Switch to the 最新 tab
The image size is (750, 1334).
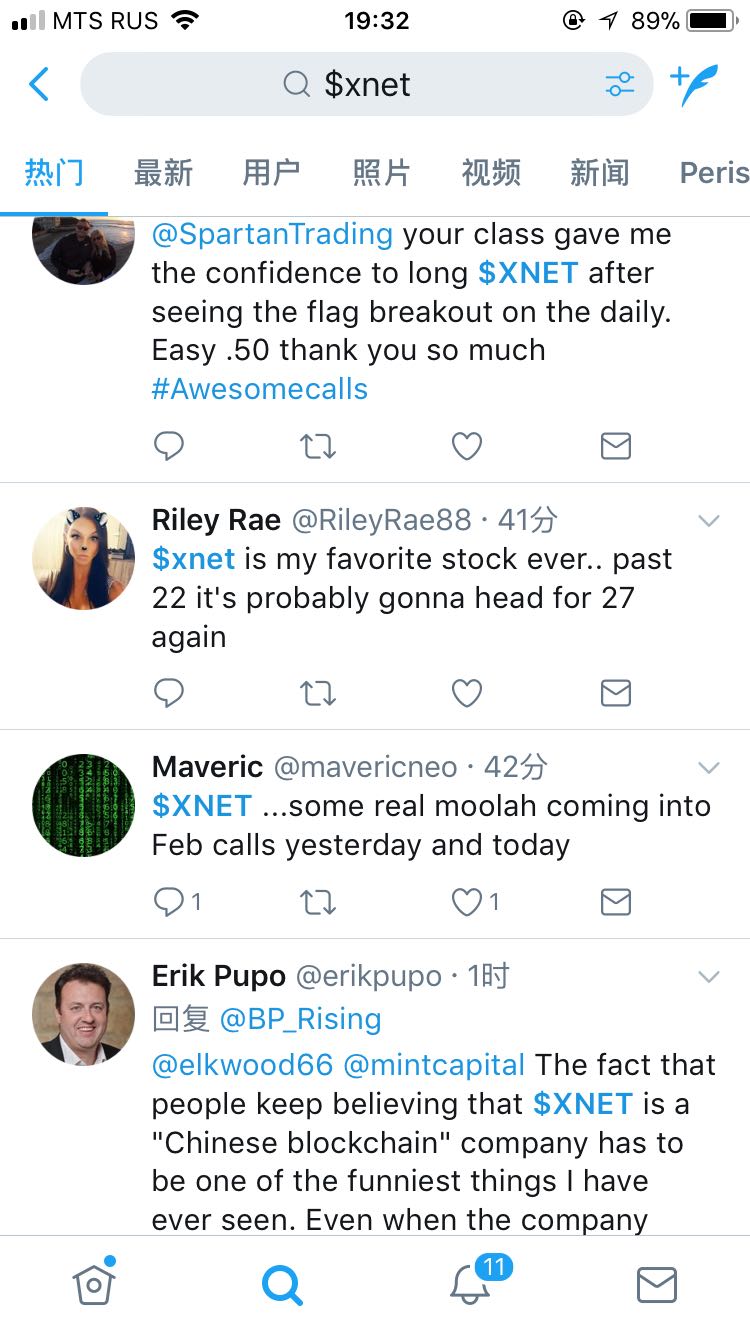pyautogui.click(x=163, y=172)
